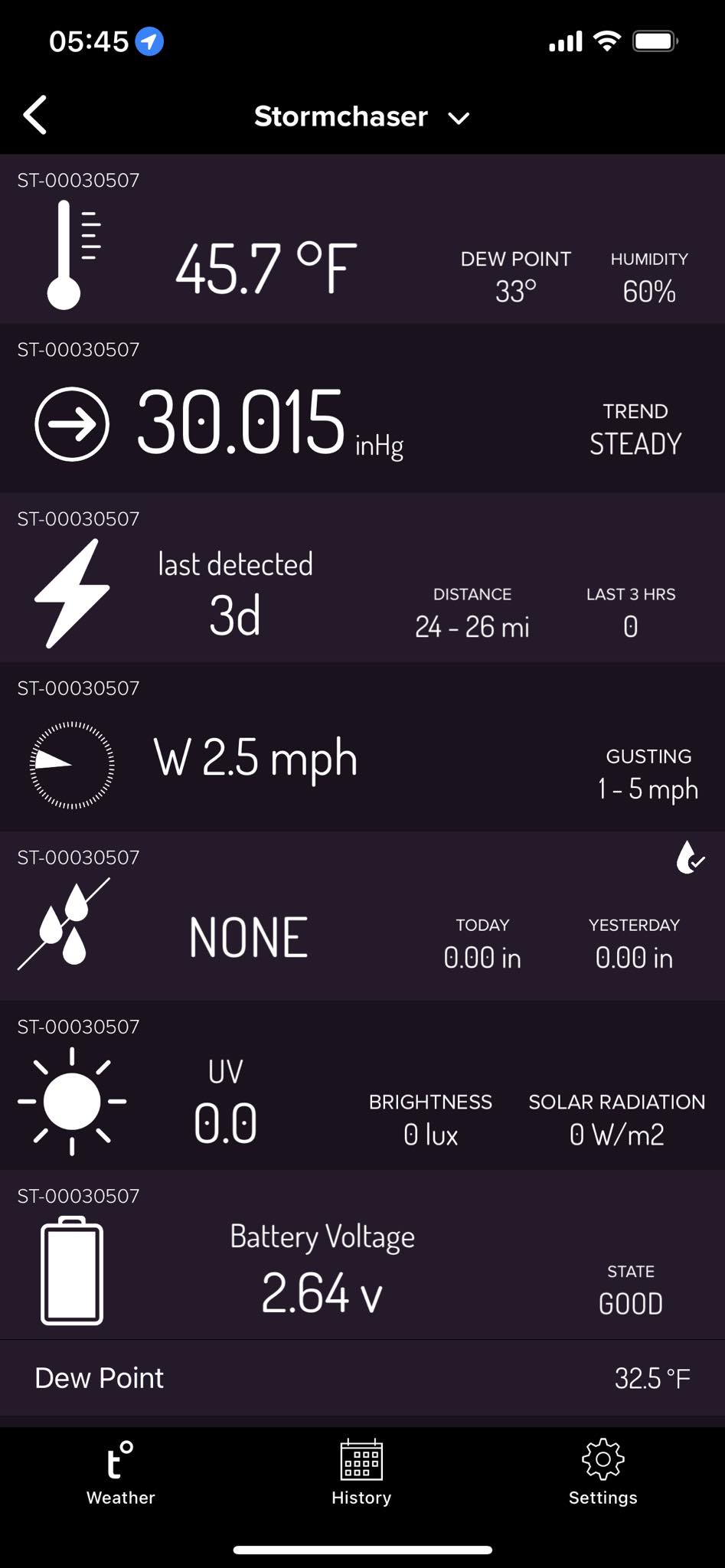Go back using the header arrow
The image size is (725, 1568).
tap(35, 116)
